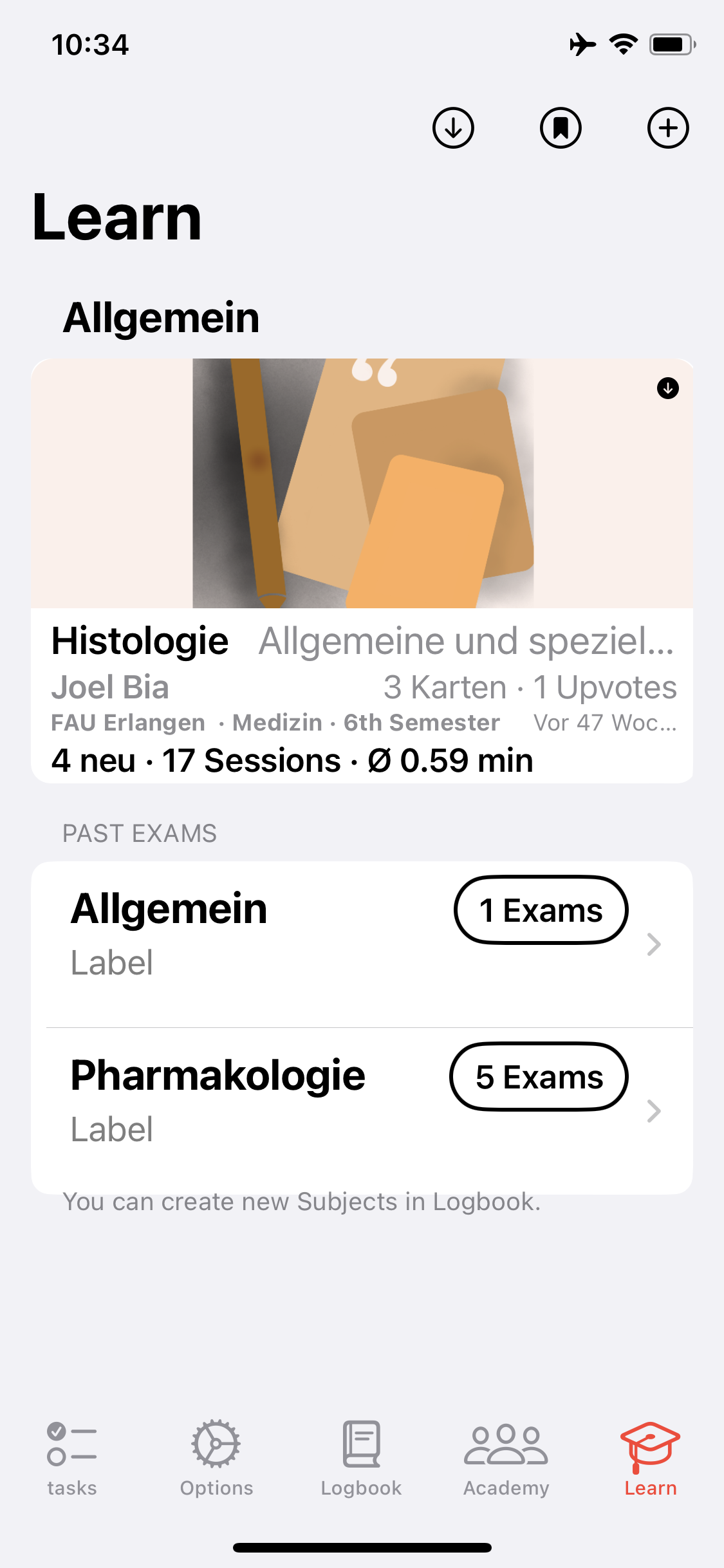Open the Histologie flashcard deck

pyautogui.click(x=362, y=570)
